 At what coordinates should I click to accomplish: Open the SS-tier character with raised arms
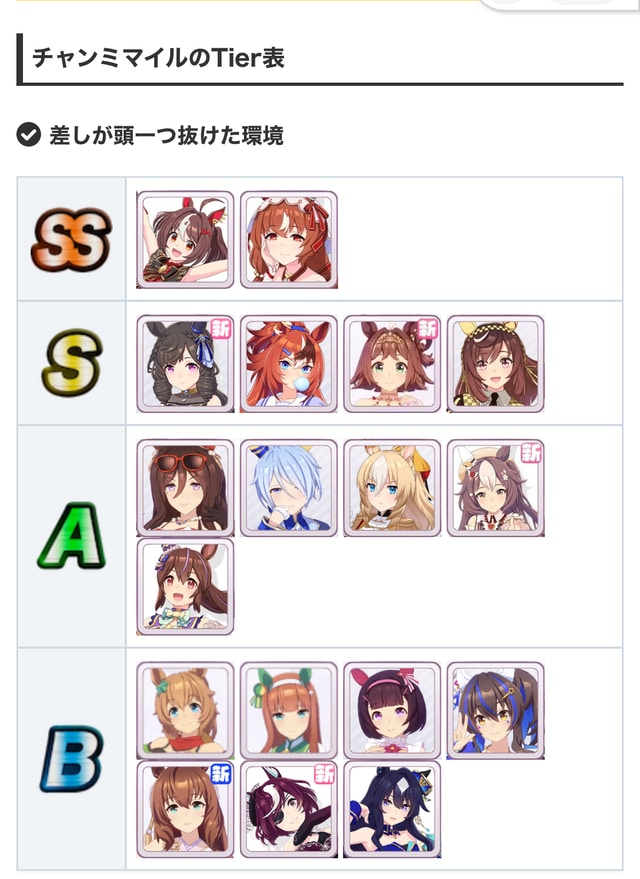coord(185,240)
